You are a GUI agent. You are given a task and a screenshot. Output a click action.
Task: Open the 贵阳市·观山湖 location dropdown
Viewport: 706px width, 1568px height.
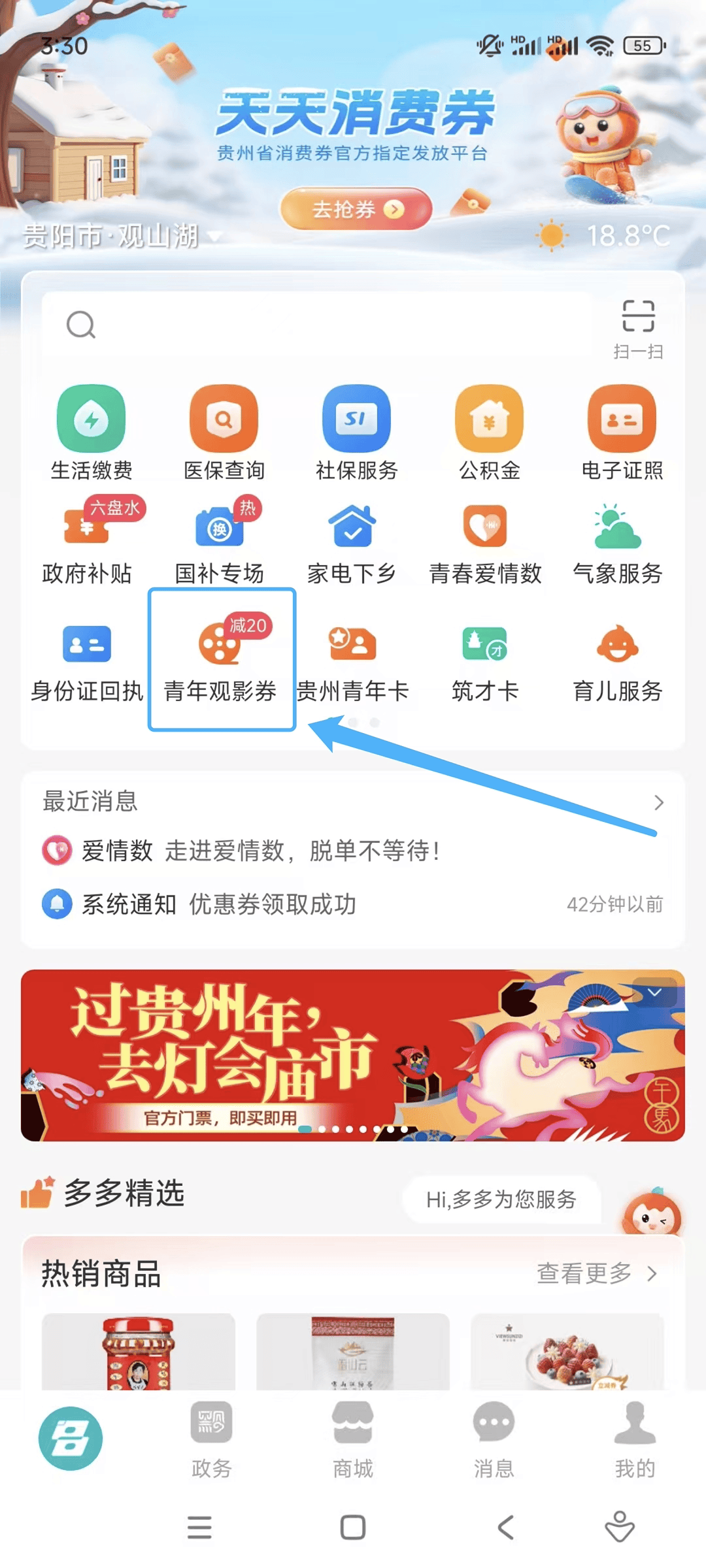click(x=121, y=236)
